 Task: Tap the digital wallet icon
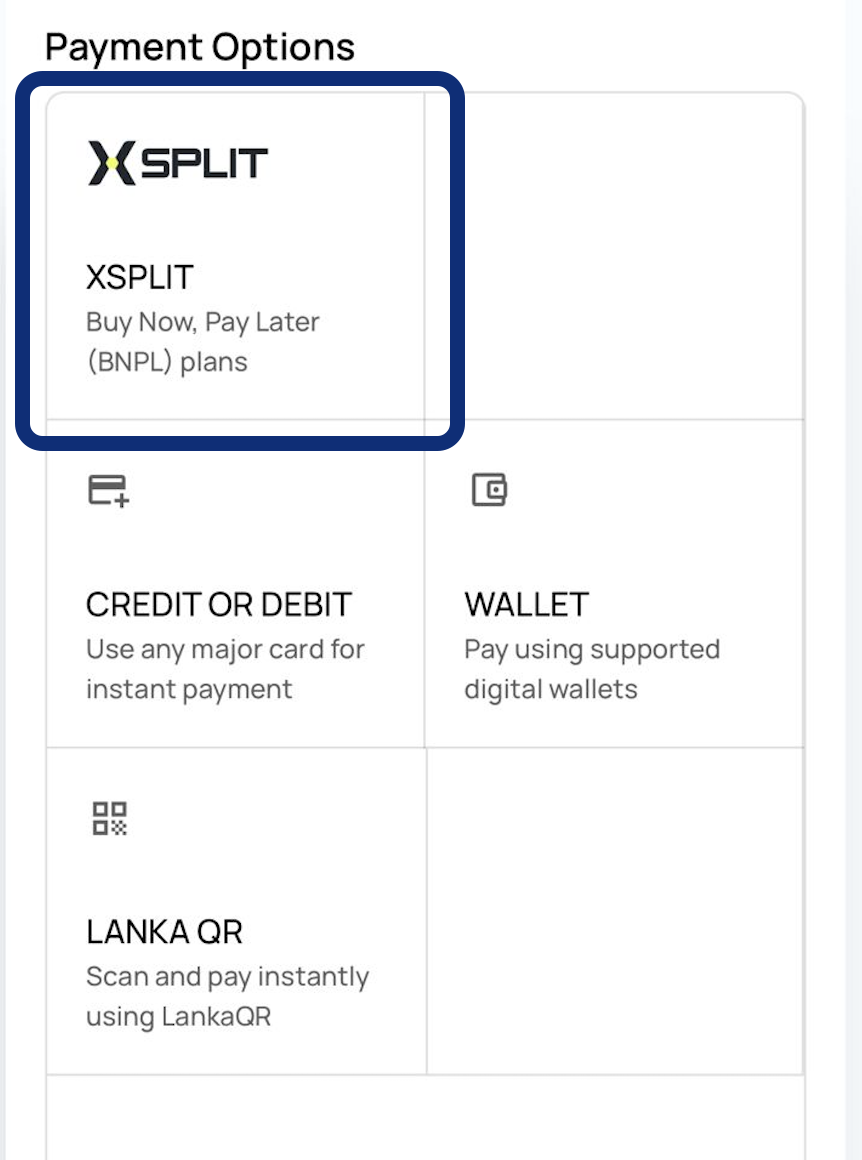pos(487,489)
